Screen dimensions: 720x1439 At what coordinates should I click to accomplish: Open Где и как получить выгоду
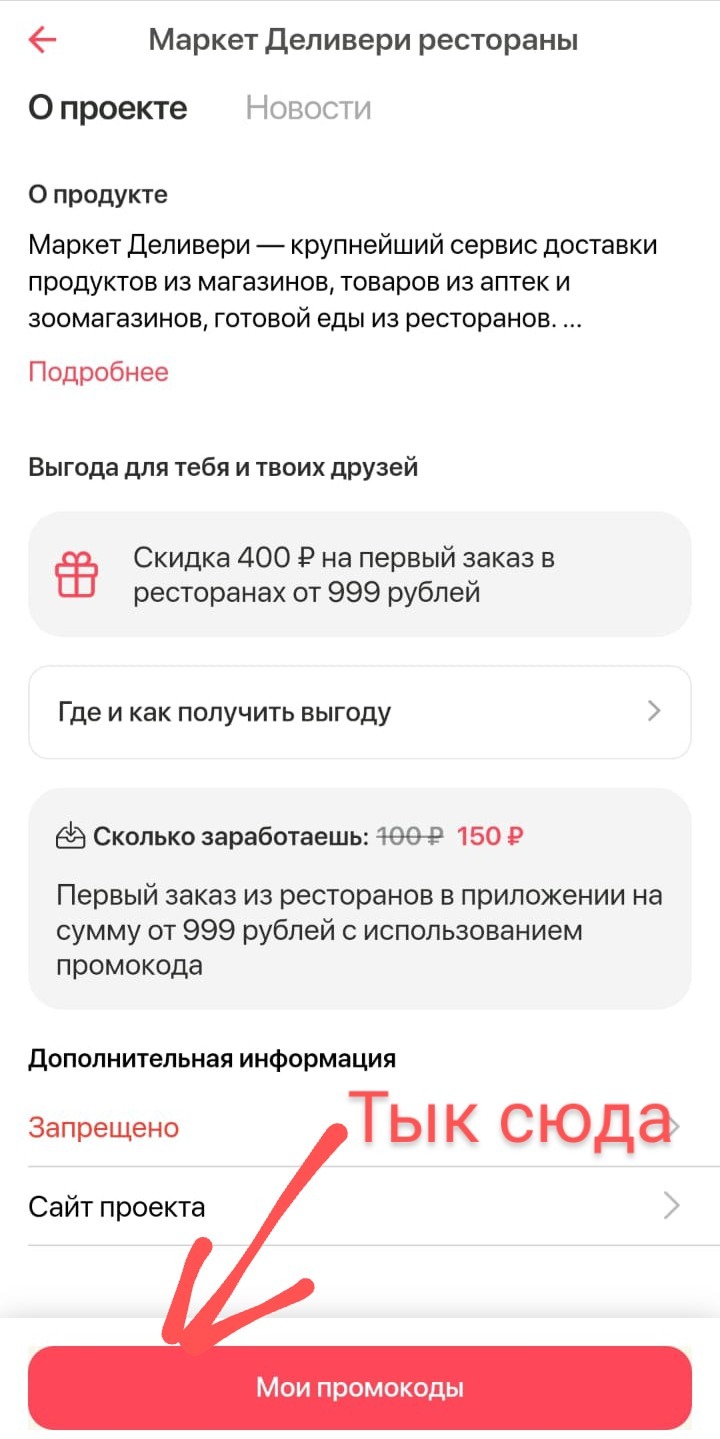pyautogui.click(x=360, y=712)
